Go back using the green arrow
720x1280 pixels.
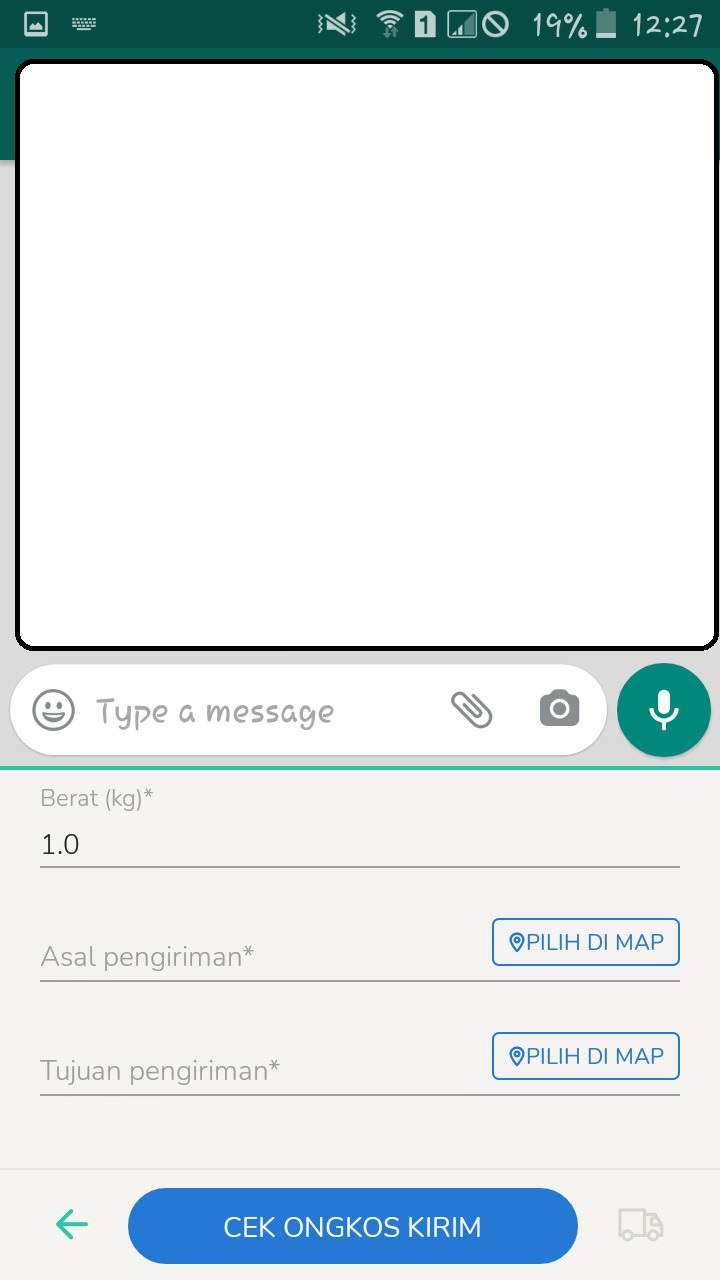72,1224
